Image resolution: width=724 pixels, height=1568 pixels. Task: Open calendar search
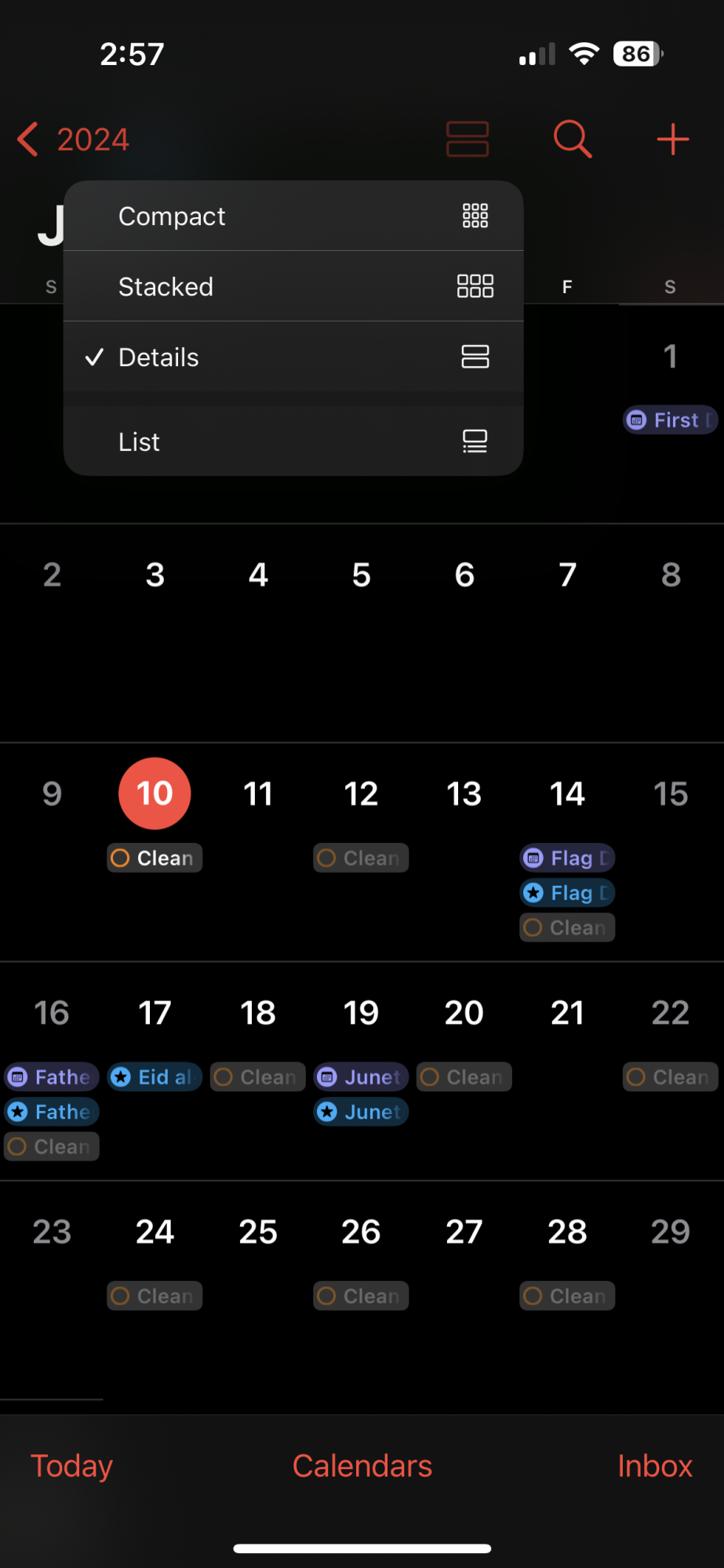point(572,140)
